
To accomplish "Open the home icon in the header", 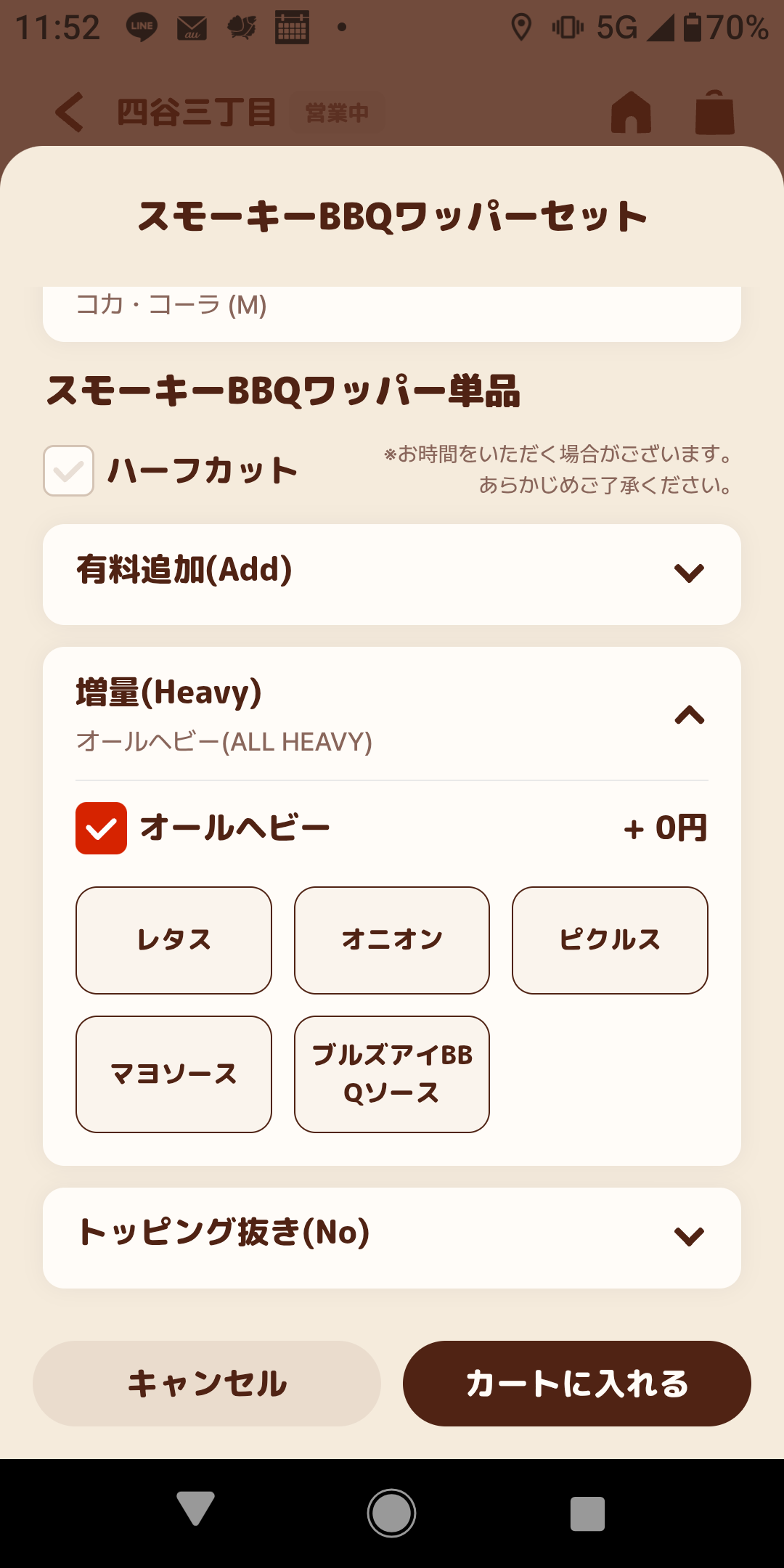I will pyautogui.click(x=631, y=112).
